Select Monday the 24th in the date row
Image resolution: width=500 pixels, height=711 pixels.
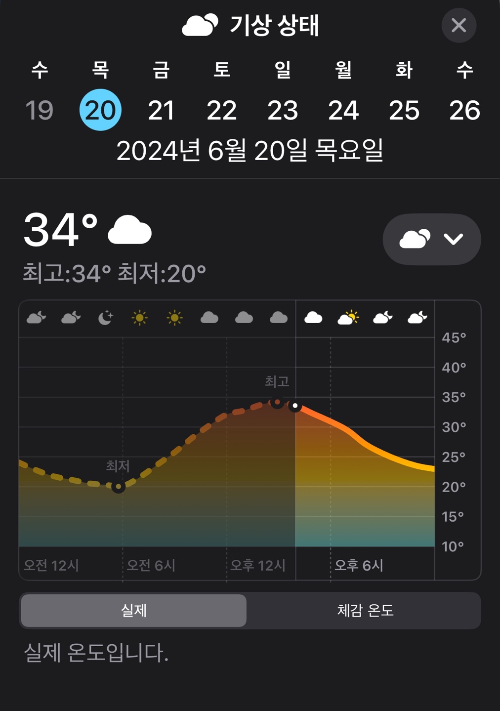coord(343,110)
